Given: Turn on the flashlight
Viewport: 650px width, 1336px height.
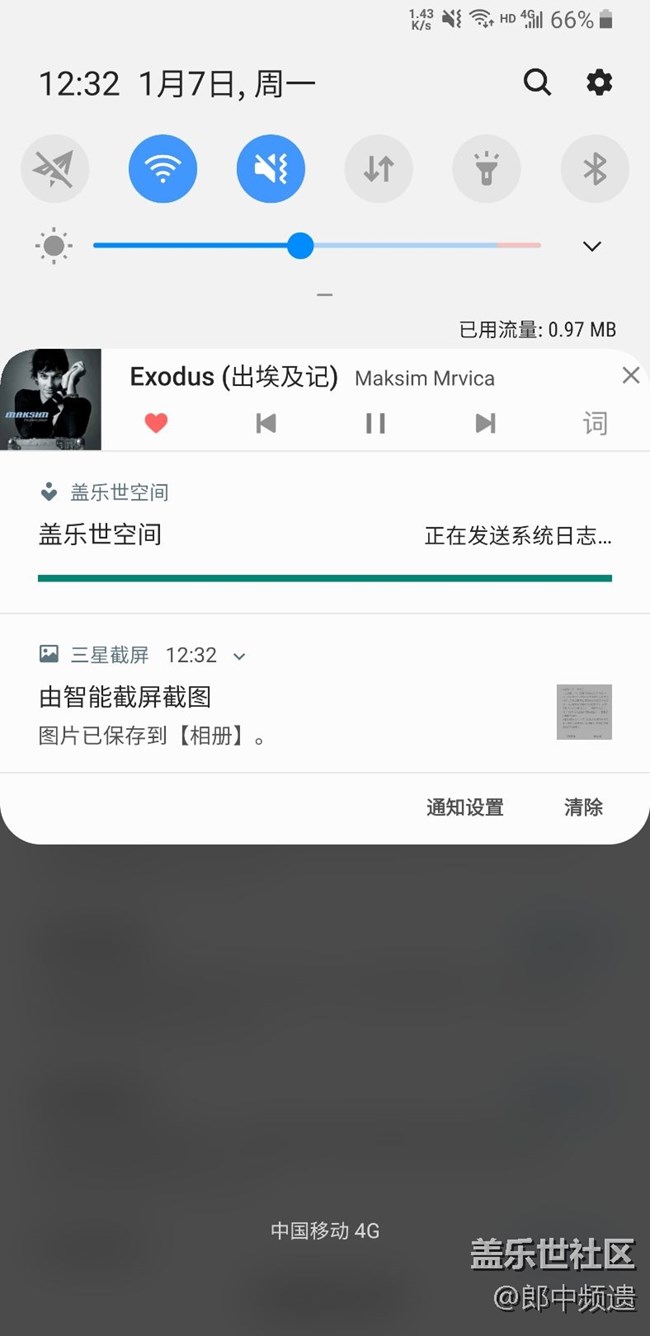Looking at the screenshot, I should click(x=487, y=169).
